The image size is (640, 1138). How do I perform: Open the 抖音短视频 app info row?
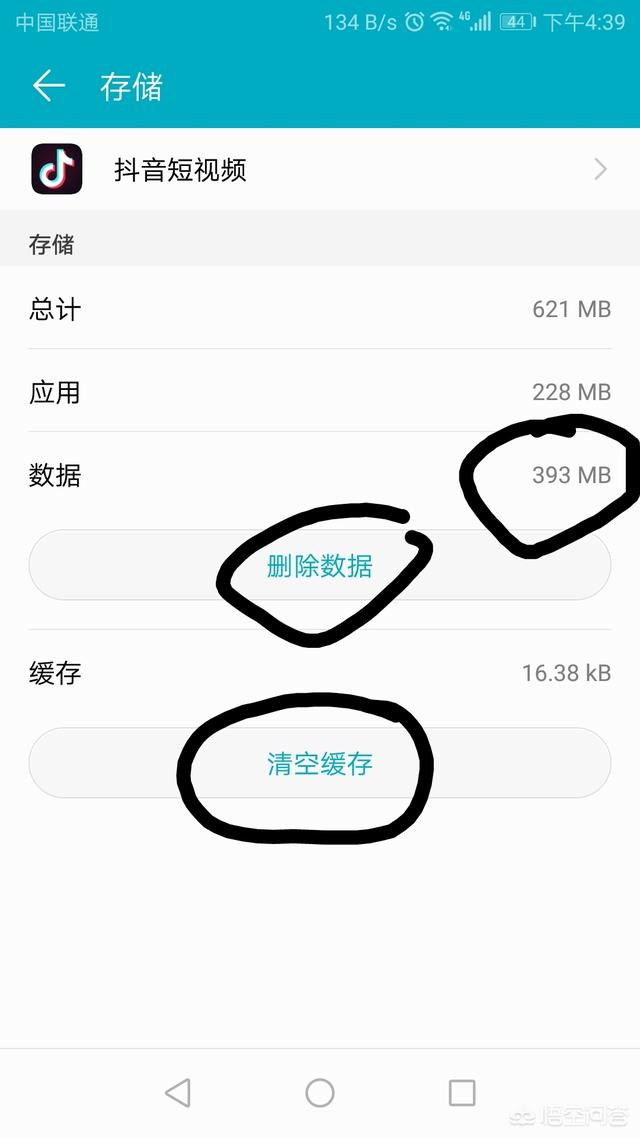click(x=320, y=169)
